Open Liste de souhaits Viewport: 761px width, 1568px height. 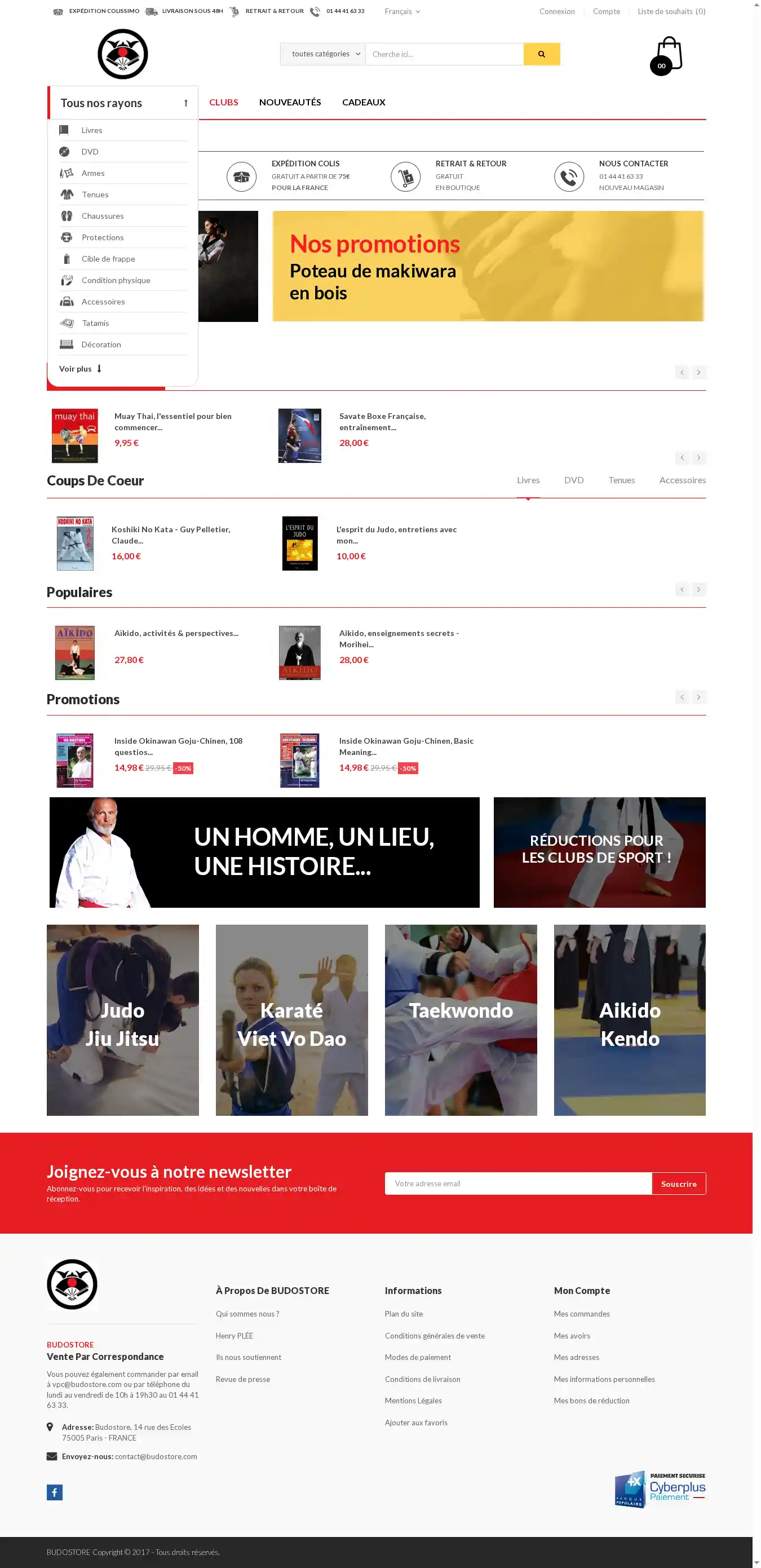(671, 12)
